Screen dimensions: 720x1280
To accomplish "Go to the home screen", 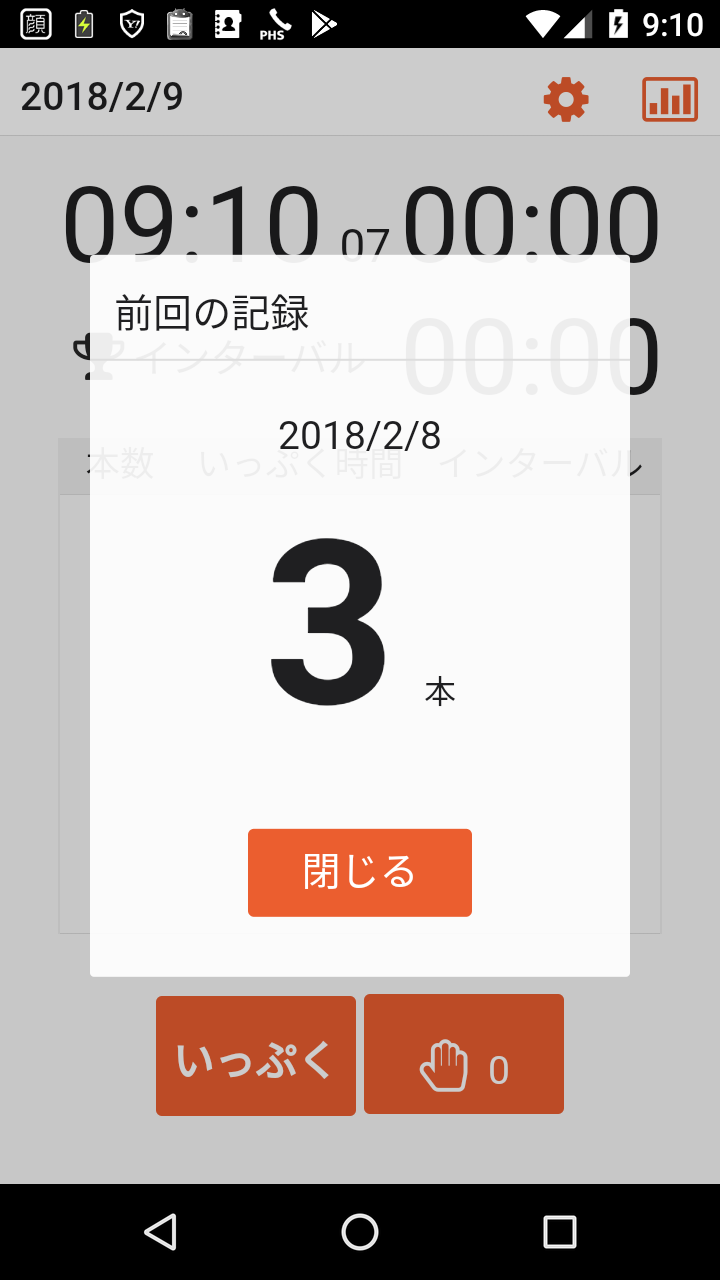I will point(360,1232).
